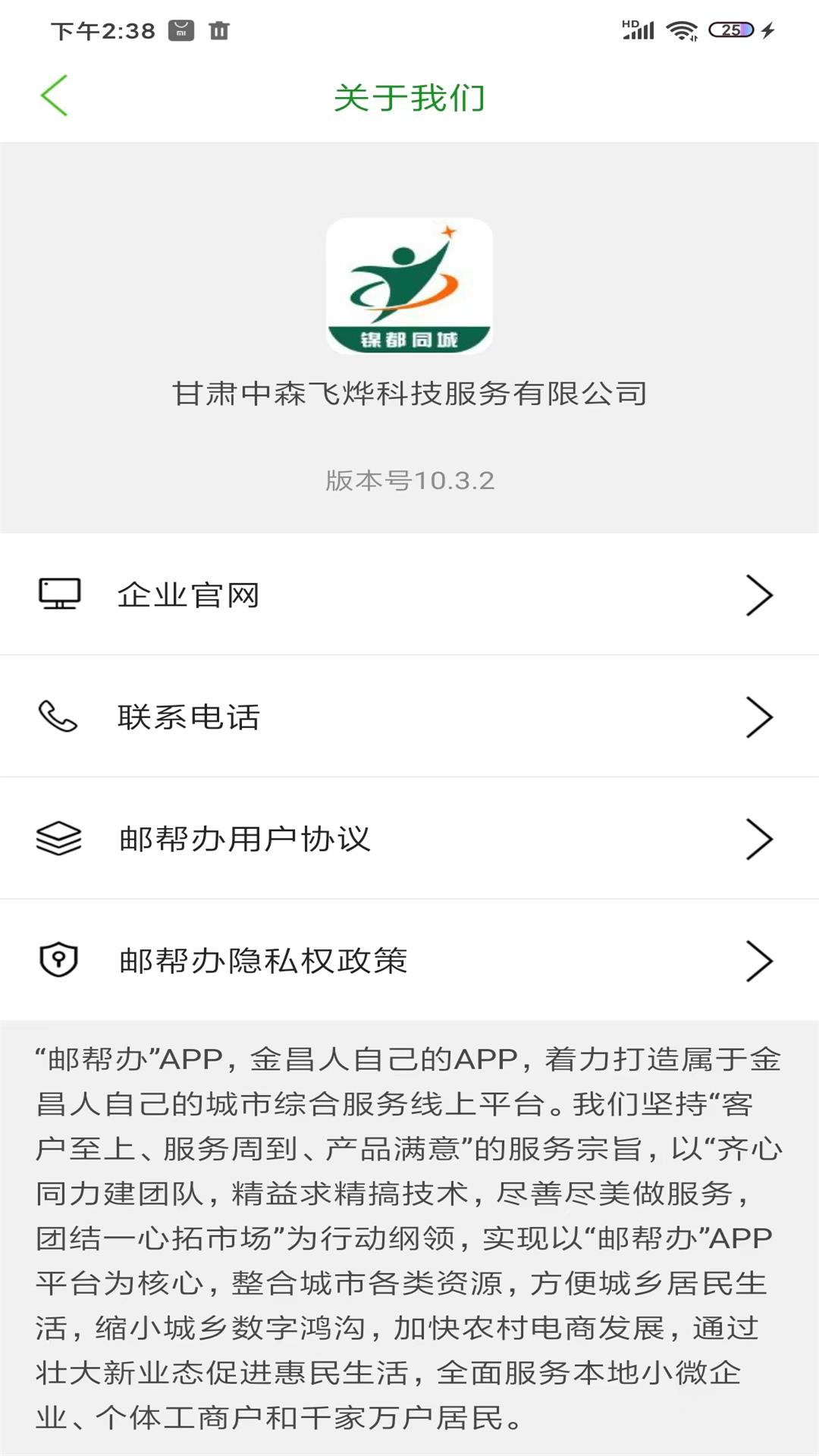The image size is (819, 1456).
Task: Open 邮帮办用户协议
Action: pyautogui.click(x=409, y=839)
